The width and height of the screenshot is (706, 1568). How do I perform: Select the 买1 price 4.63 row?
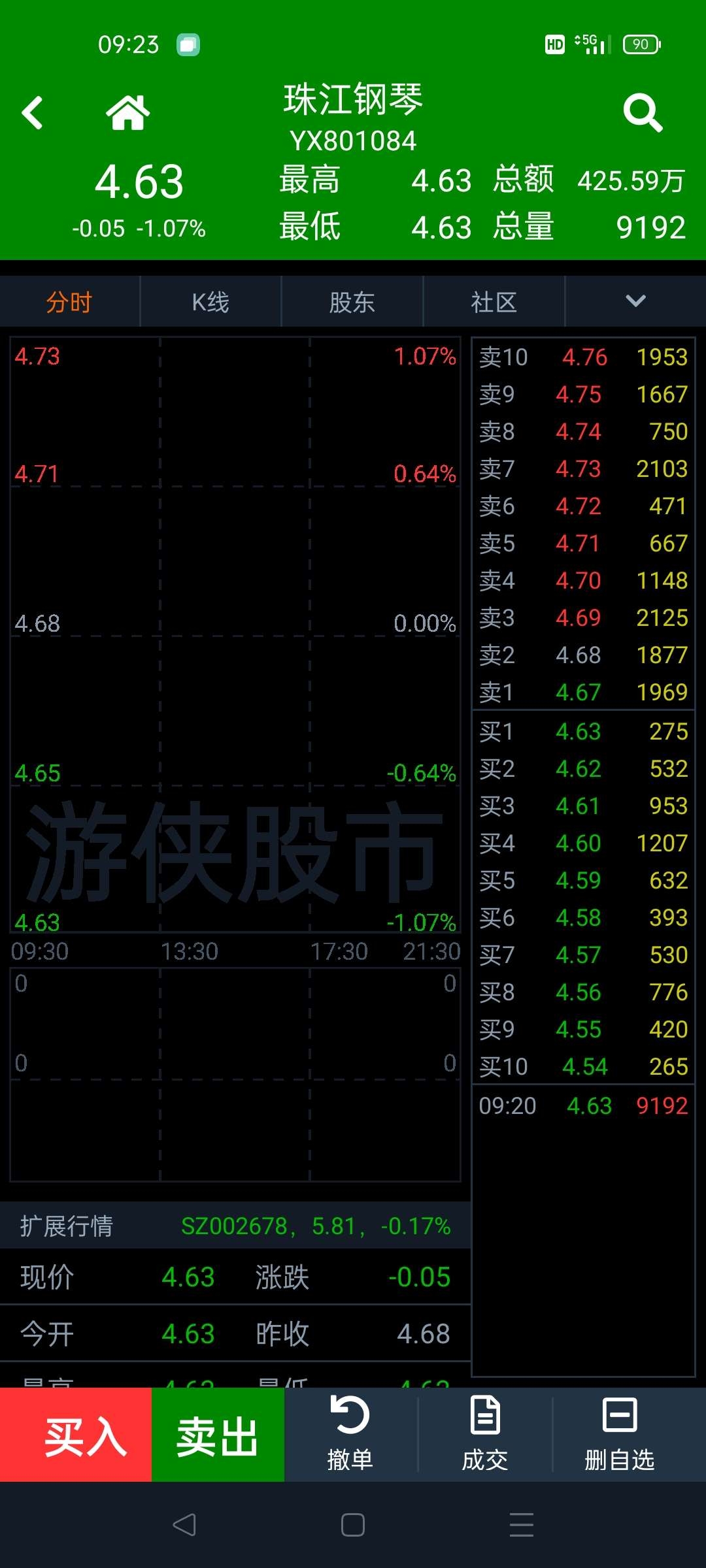583,731
